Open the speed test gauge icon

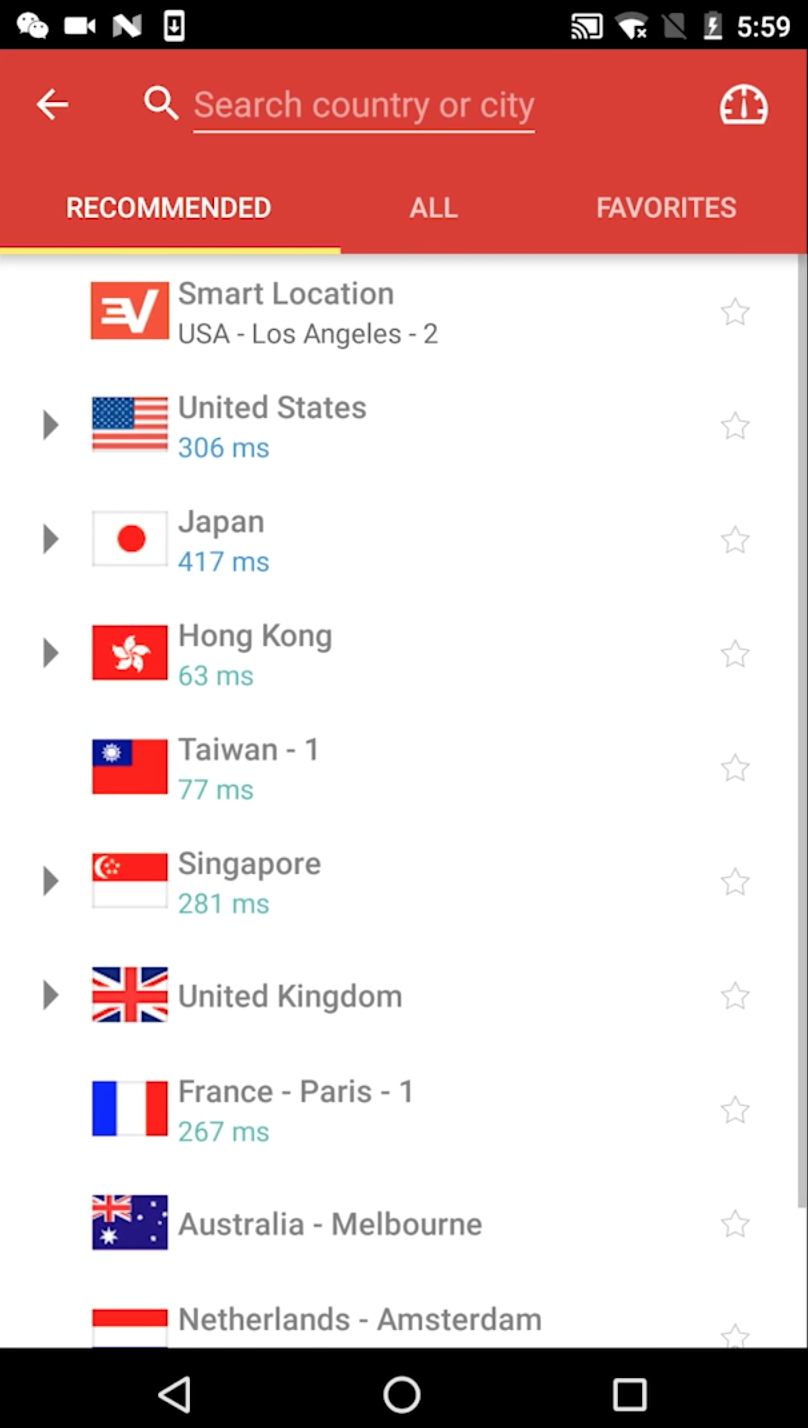click(743, 105)
